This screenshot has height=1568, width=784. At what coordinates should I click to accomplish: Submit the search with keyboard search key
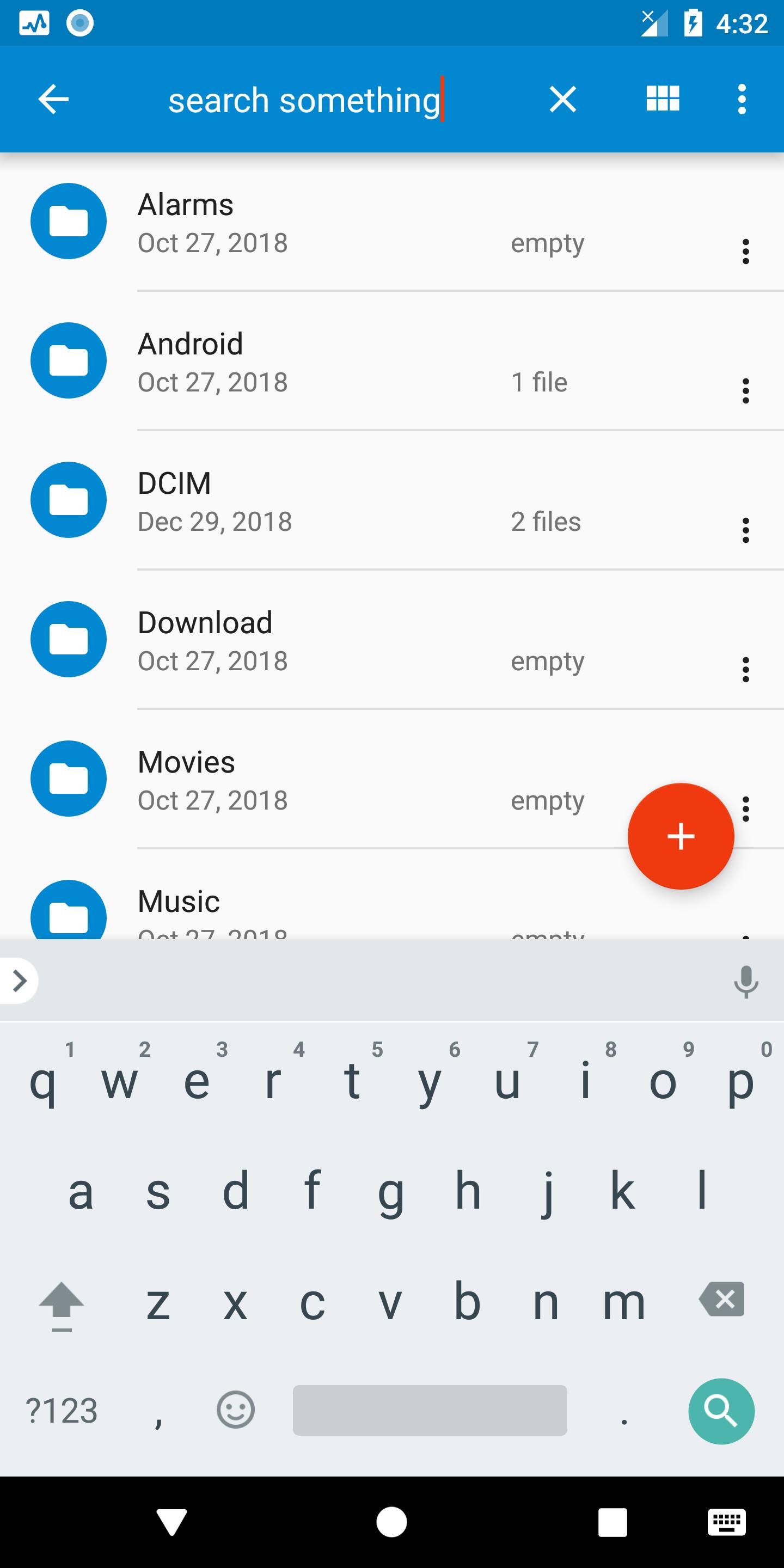coord(721,1411)
